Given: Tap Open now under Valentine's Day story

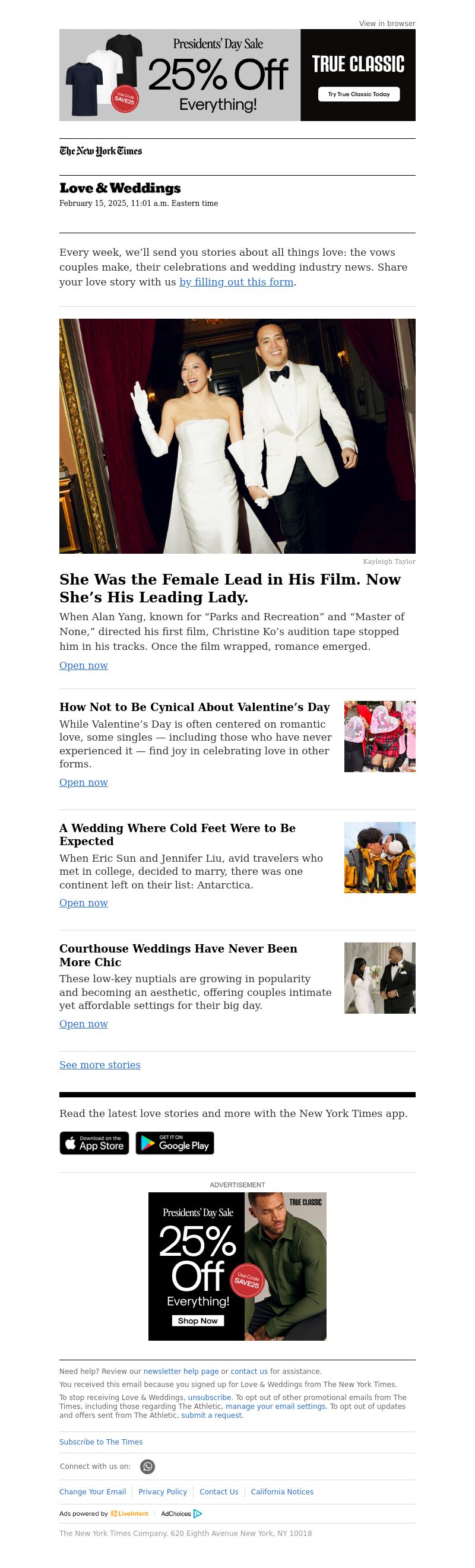Looking at the screenshot, I should click(84, 782).
